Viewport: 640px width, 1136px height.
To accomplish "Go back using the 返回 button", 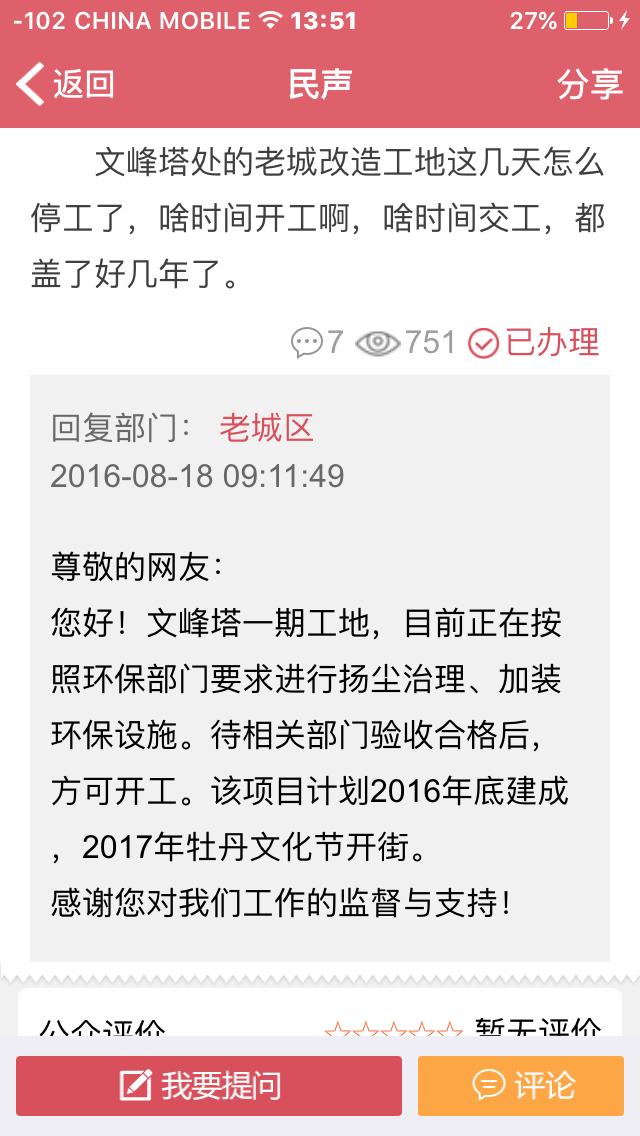I will tap(65, 84).
